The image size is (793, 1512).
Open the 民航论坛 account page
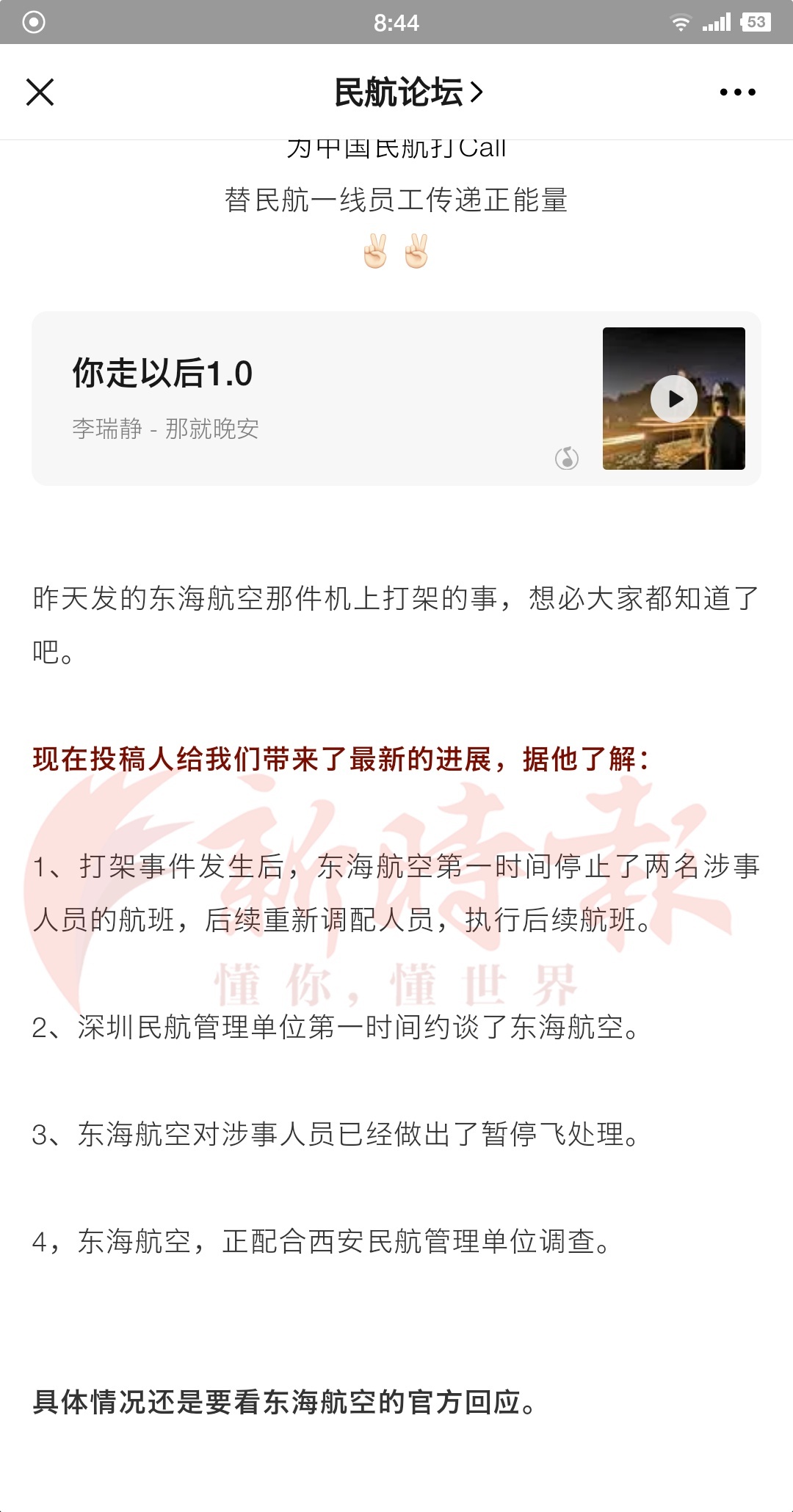pyautogui.click(x=408, y=92)
